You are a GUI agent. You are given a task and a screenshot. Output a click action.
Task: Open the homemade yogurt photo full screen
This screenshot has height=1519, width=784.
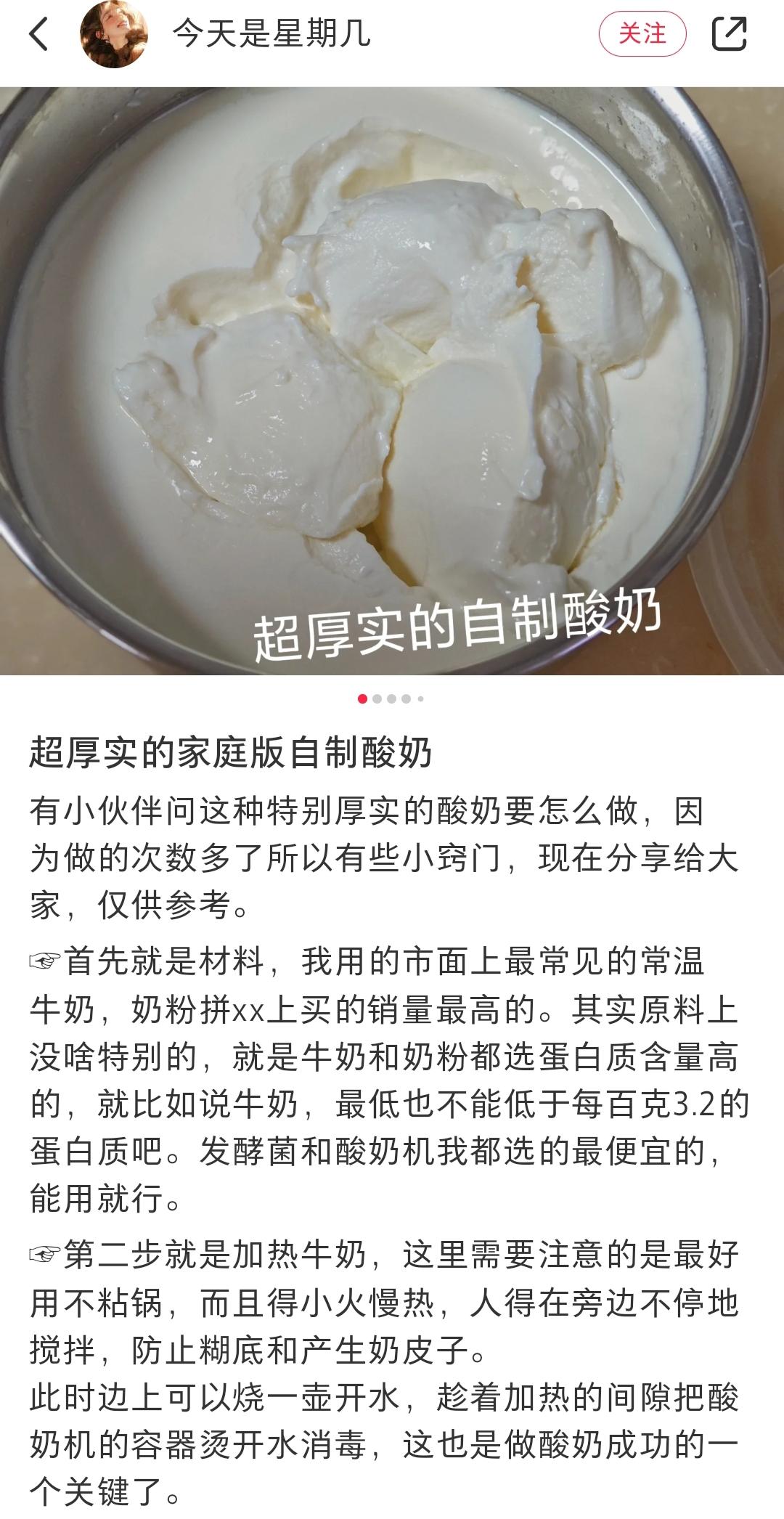(x=392, y=380)
